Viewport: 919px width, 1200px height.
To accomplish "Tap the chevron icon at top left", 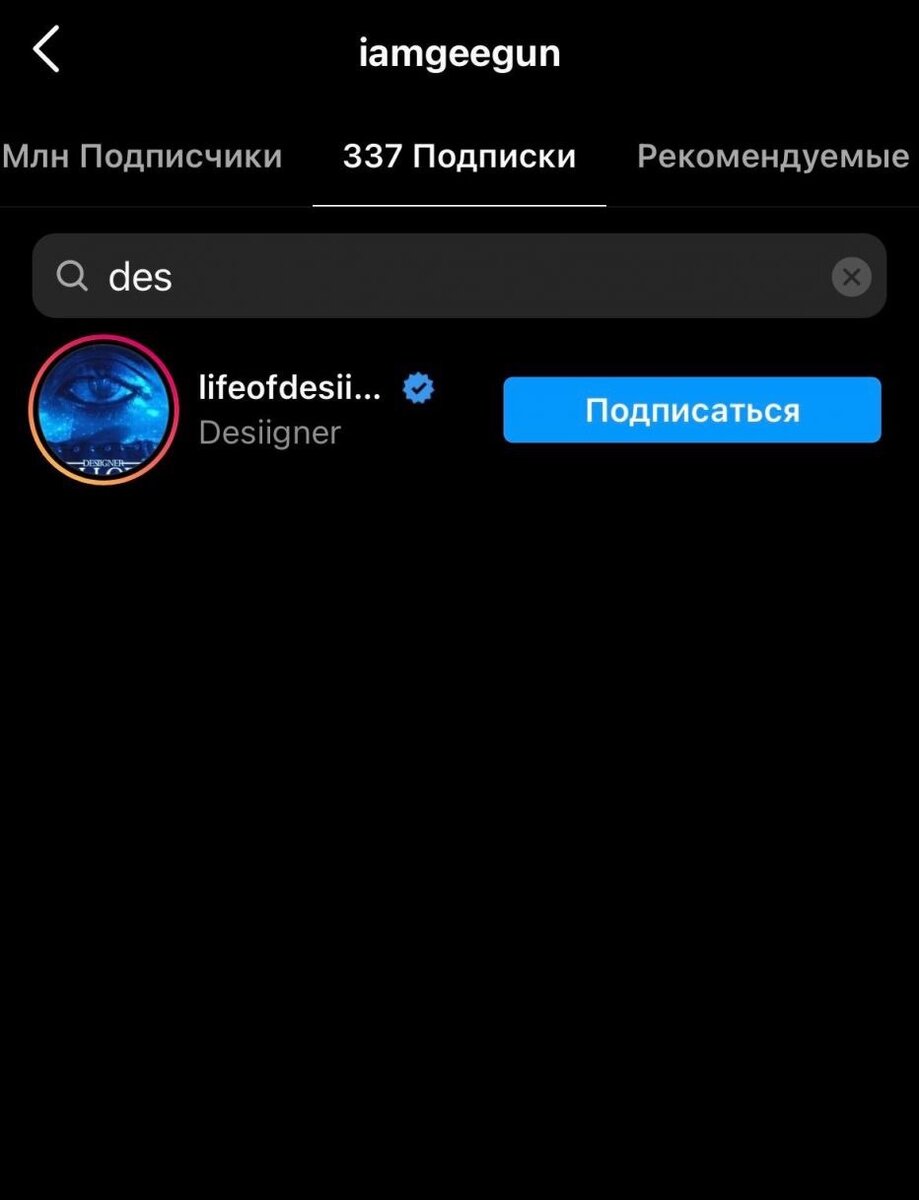I will tap(44, 49).
